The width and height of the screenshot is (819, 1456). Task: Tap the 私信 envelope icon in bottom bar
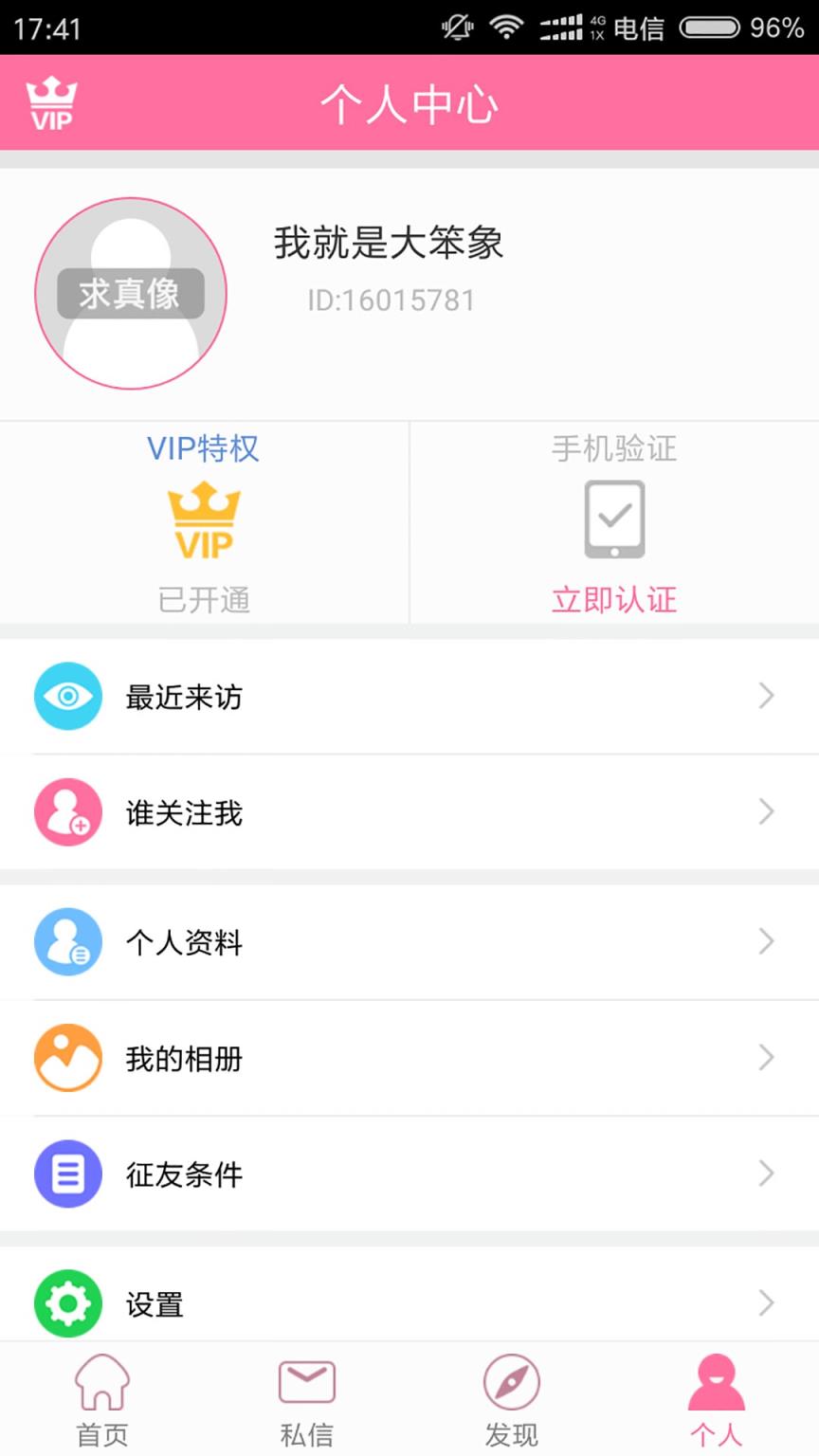(x=306, y=1382)
